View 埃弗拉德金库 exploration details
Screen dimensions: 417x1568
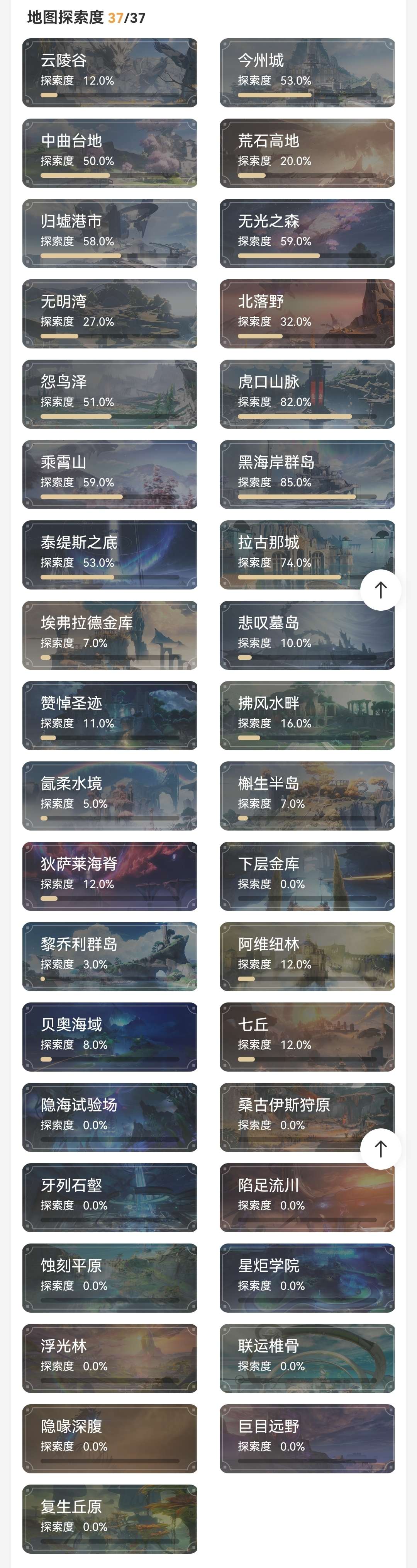(x=110, y=635)
